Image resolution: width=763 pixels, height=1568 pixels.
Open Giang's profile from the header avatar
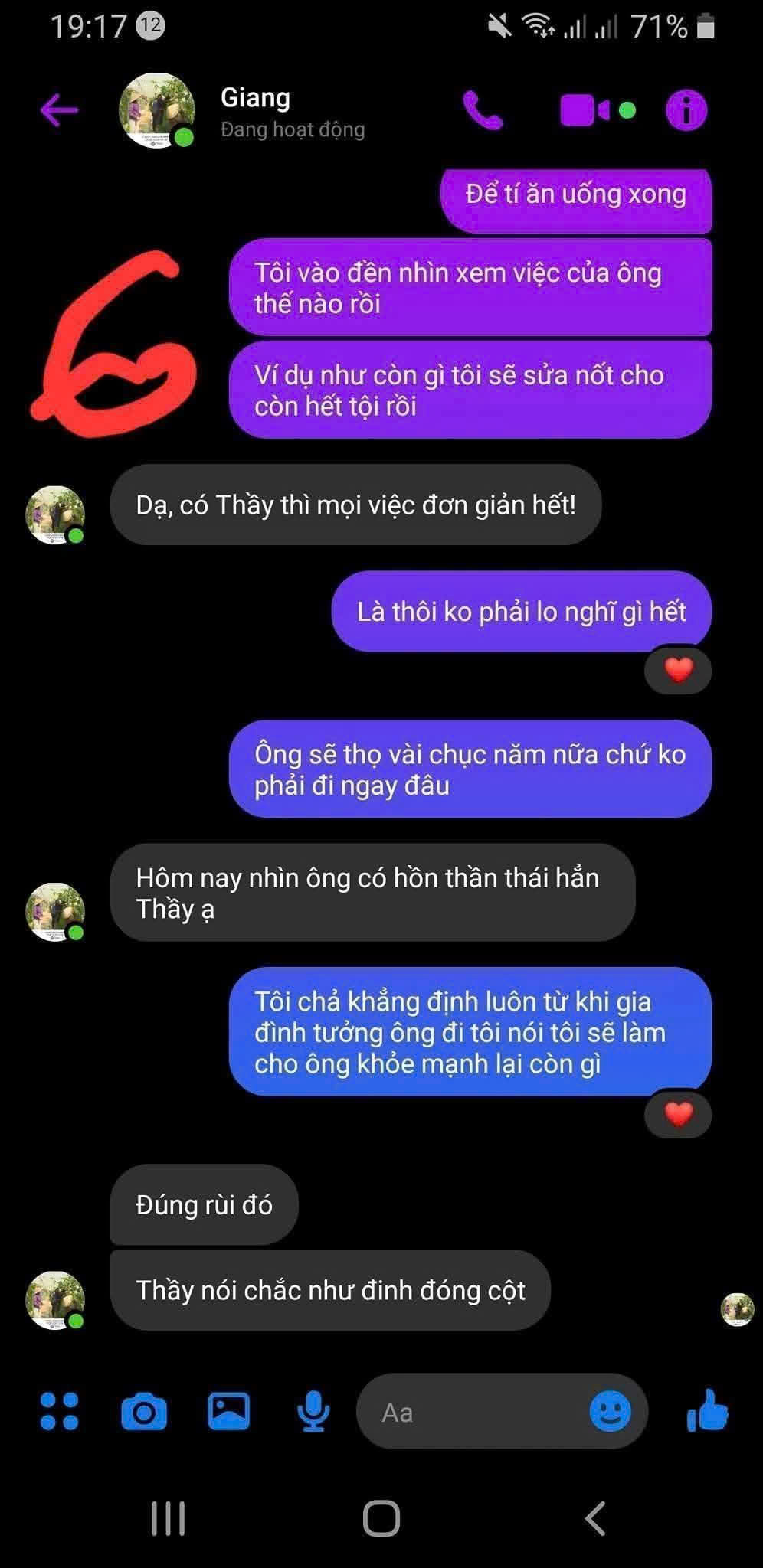point(156,110)
